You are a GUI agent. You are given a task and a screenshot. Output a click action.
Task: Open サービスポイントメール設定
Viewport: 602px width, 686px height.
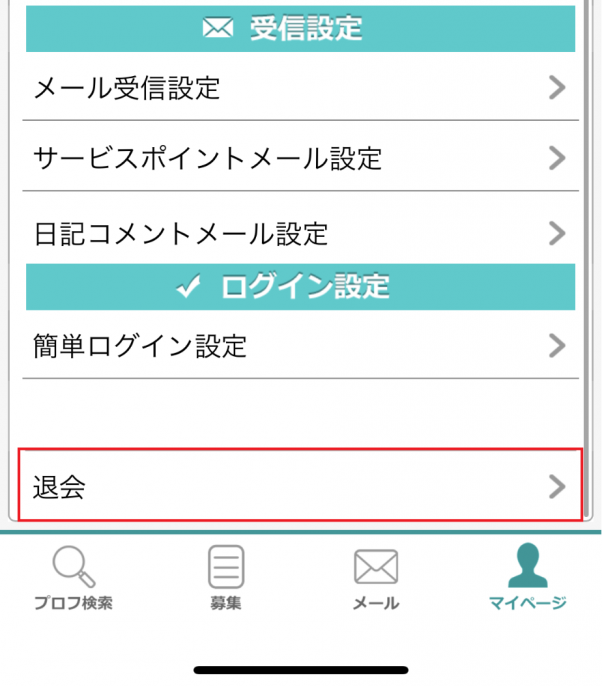point(300,158)
